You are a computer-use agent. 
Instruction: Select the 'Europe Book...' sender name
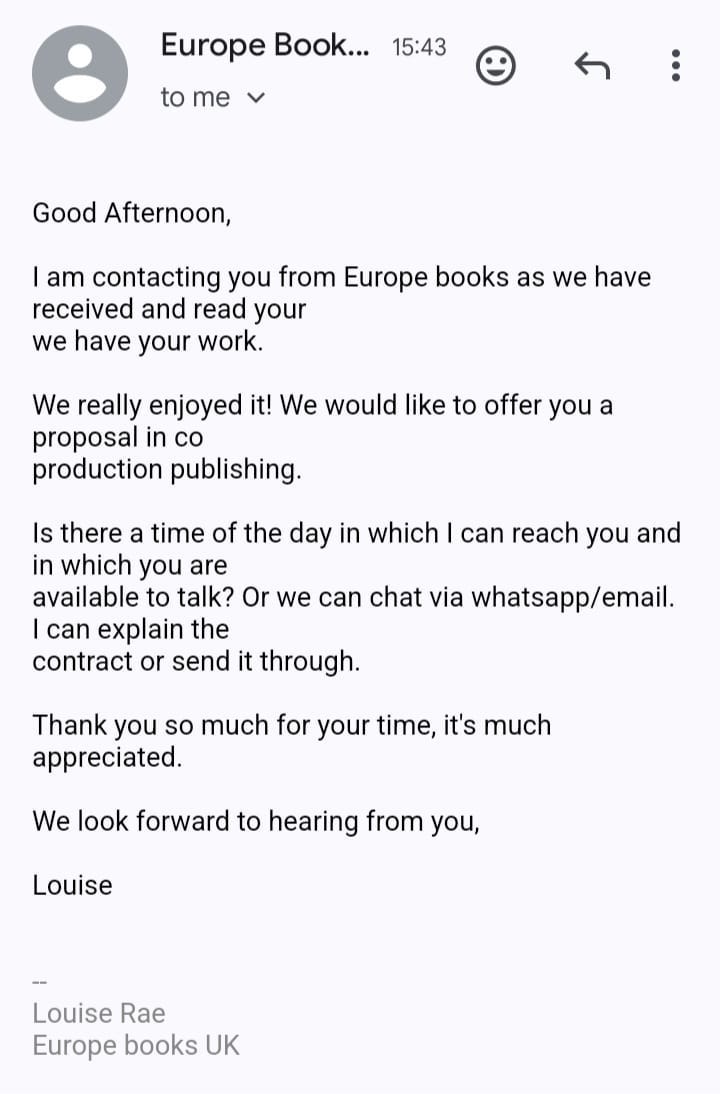click(x=265, y=45)
